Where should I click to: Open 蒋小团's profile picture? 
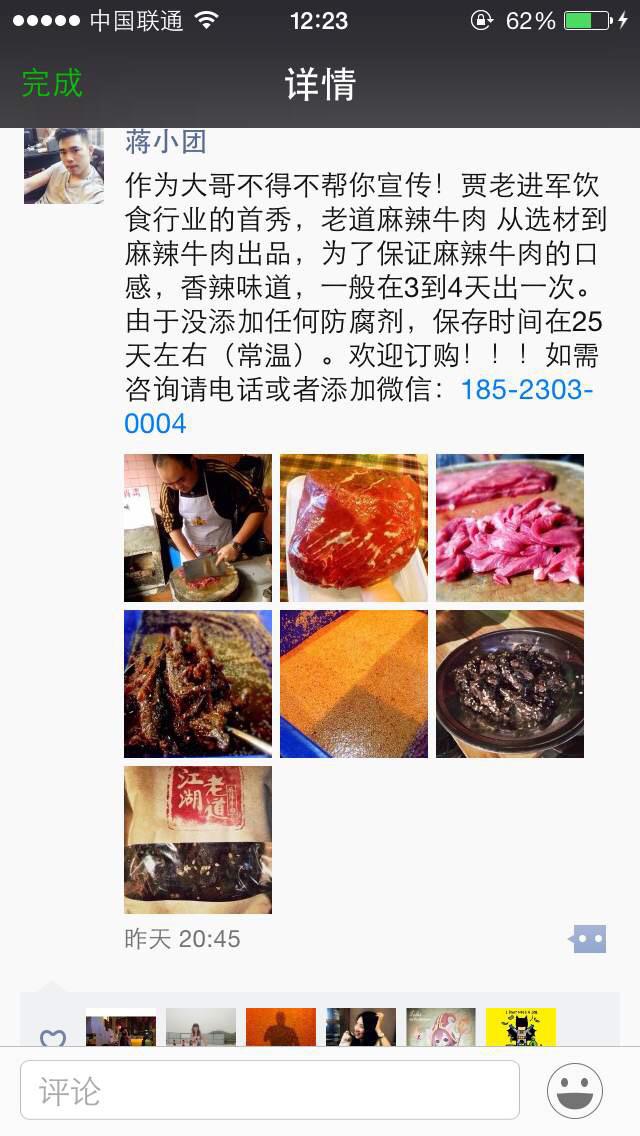[64, 166]
